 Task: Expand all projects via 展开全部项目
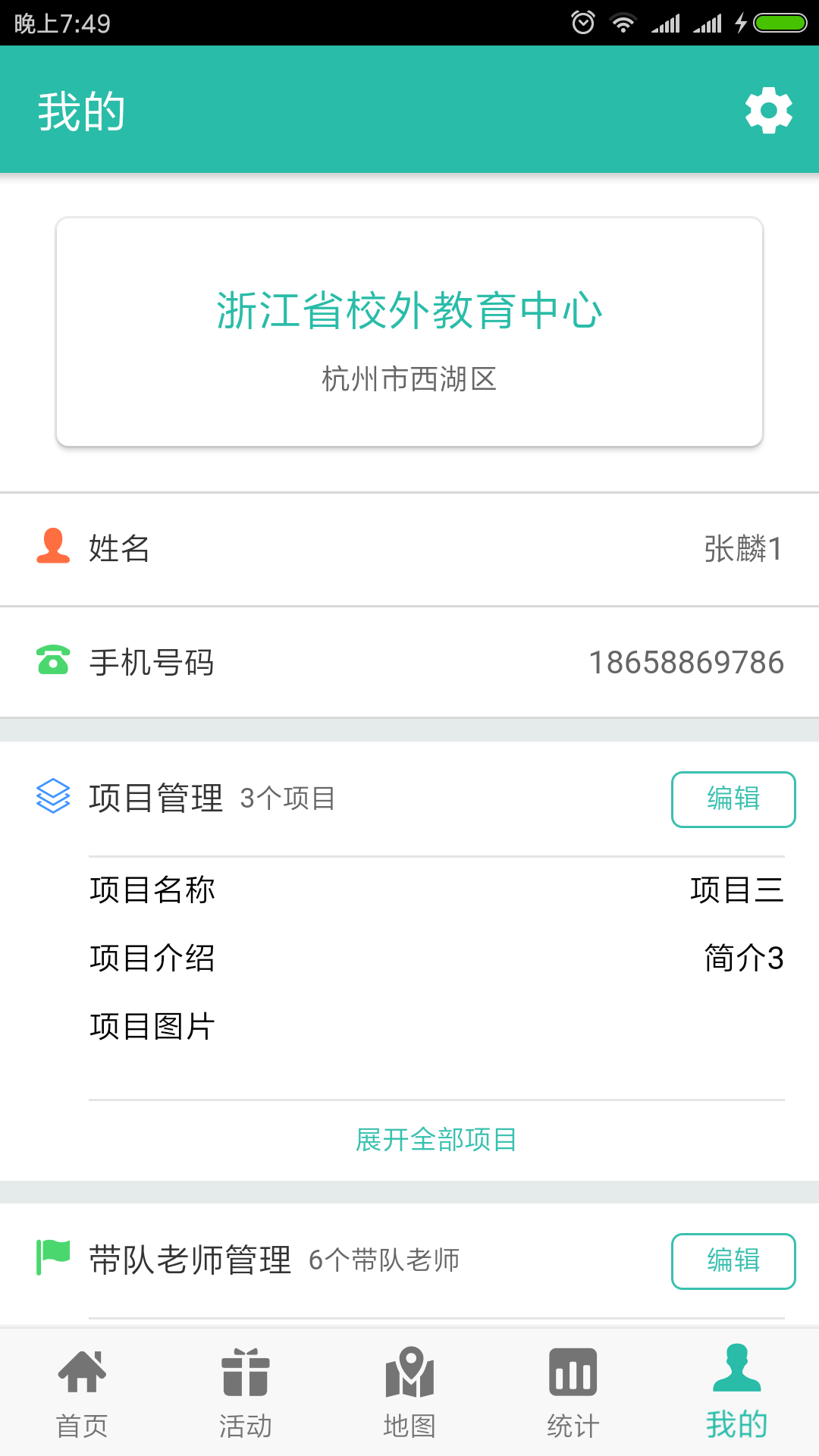coord(436,1139)
